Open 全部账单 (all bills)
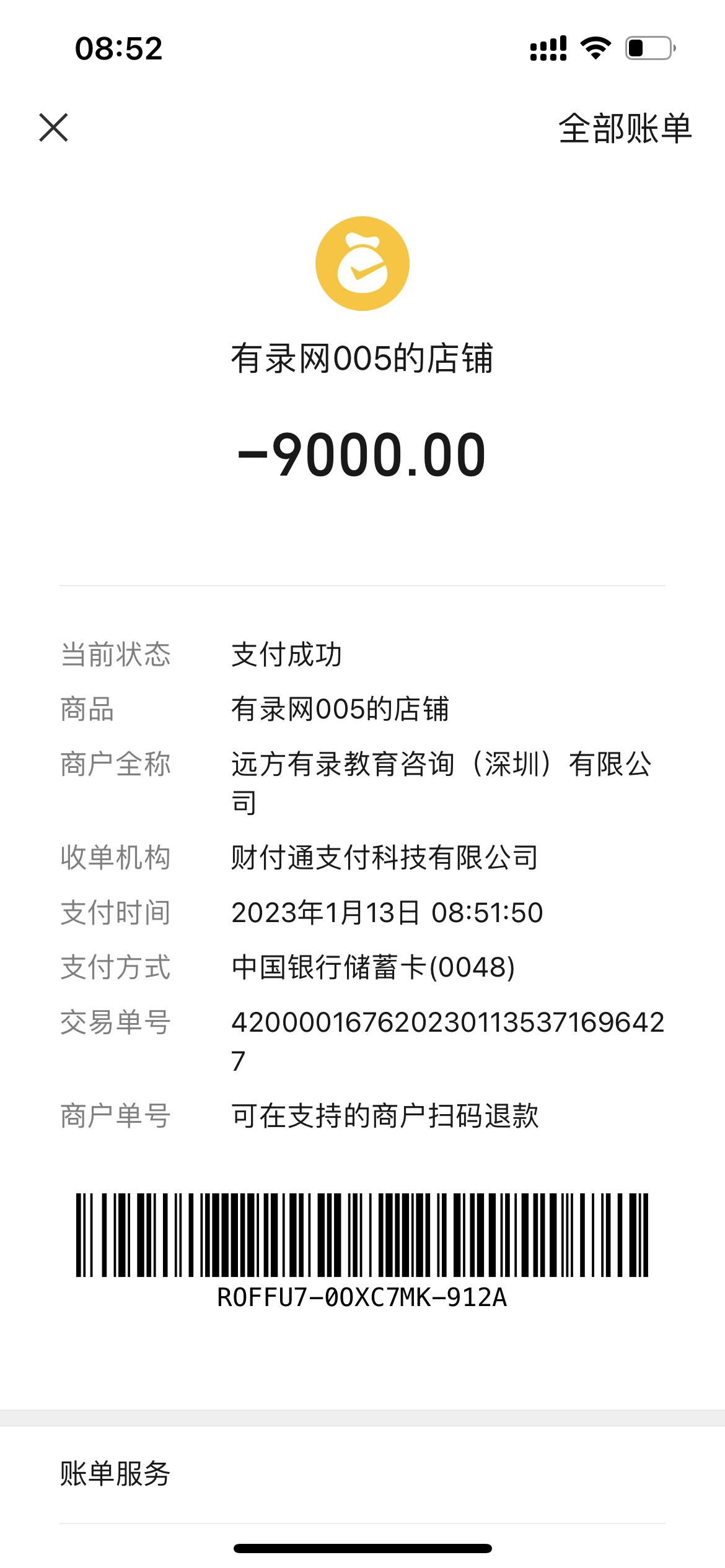Screen dimensions: 725x1568 (625, 129)
